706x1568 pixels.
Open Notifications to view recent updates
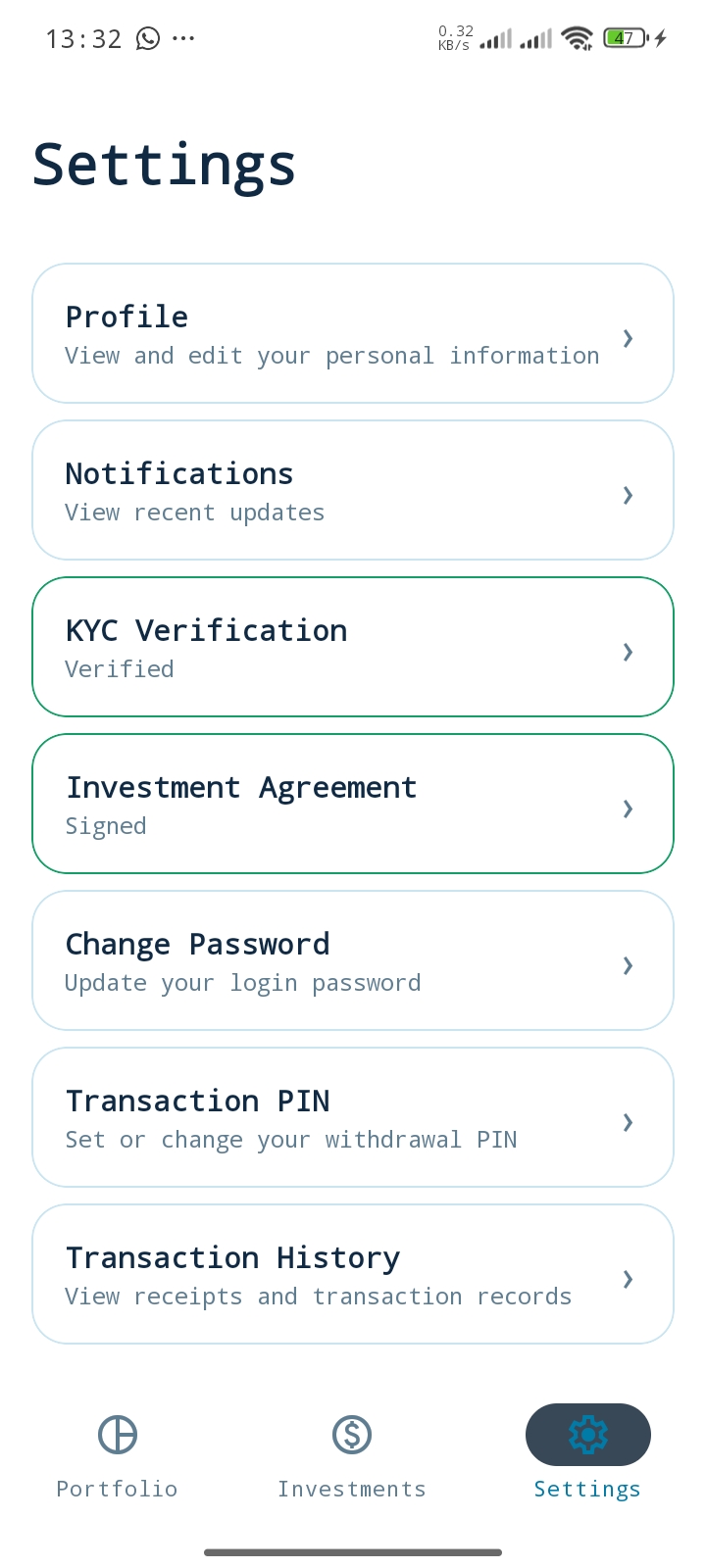353,490
